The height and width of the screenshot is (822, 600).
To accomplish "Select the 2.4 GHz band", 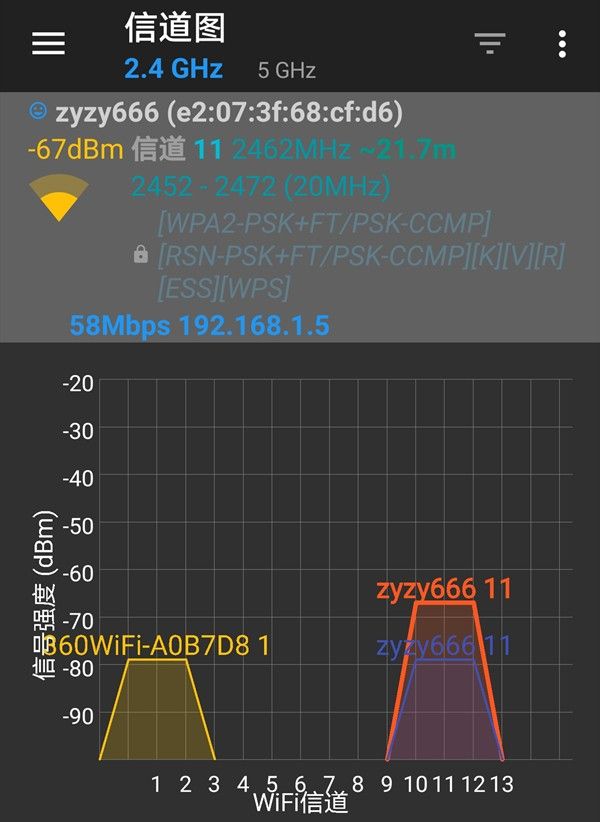I will tap(173, 69).
